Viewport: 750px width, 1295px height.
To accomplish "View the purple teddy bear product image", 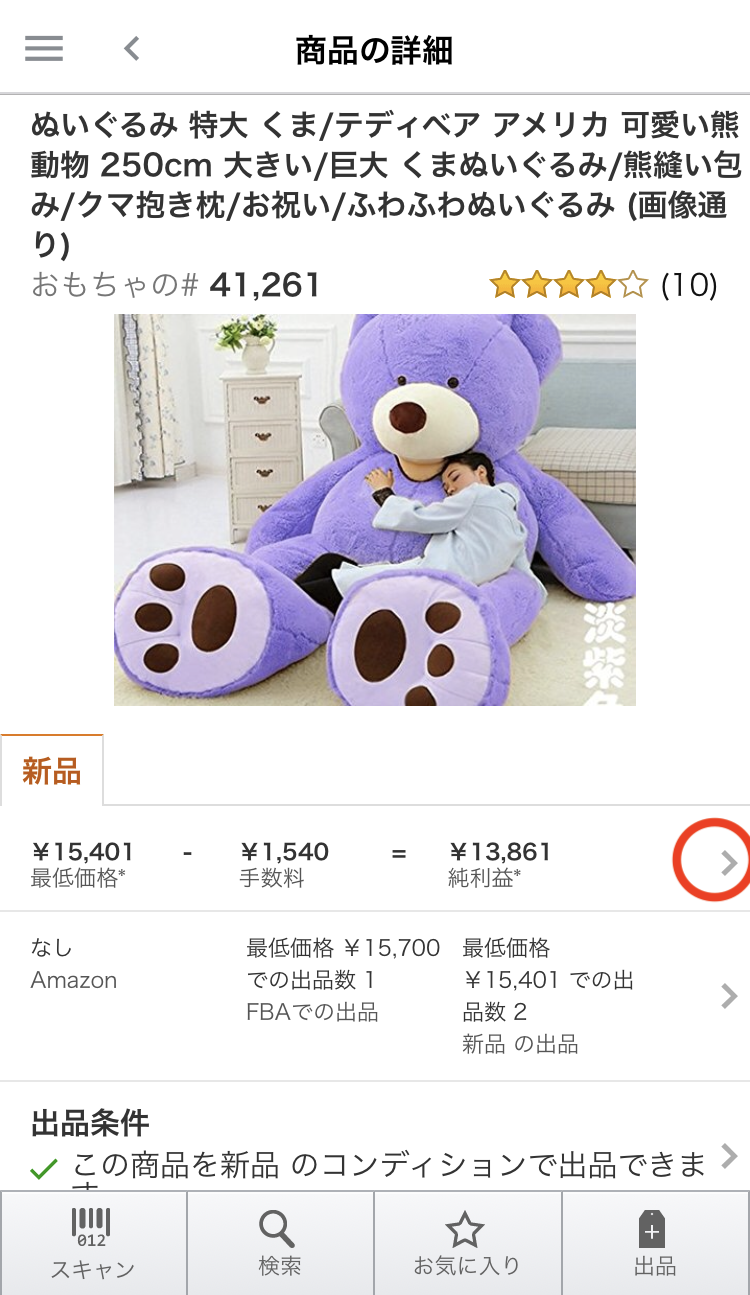I will (x=375, y=510).
